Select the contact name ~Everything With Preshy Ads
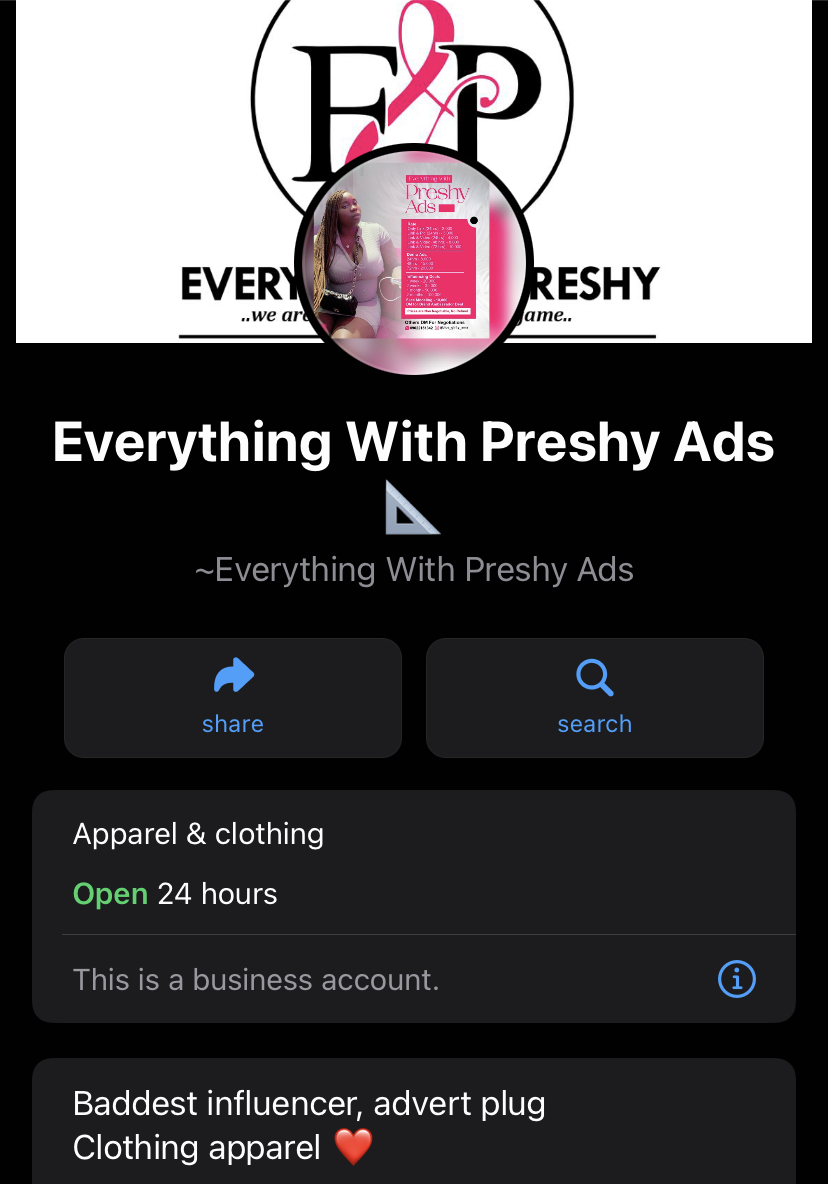828x1184 pixels. (x=414, y=569)
